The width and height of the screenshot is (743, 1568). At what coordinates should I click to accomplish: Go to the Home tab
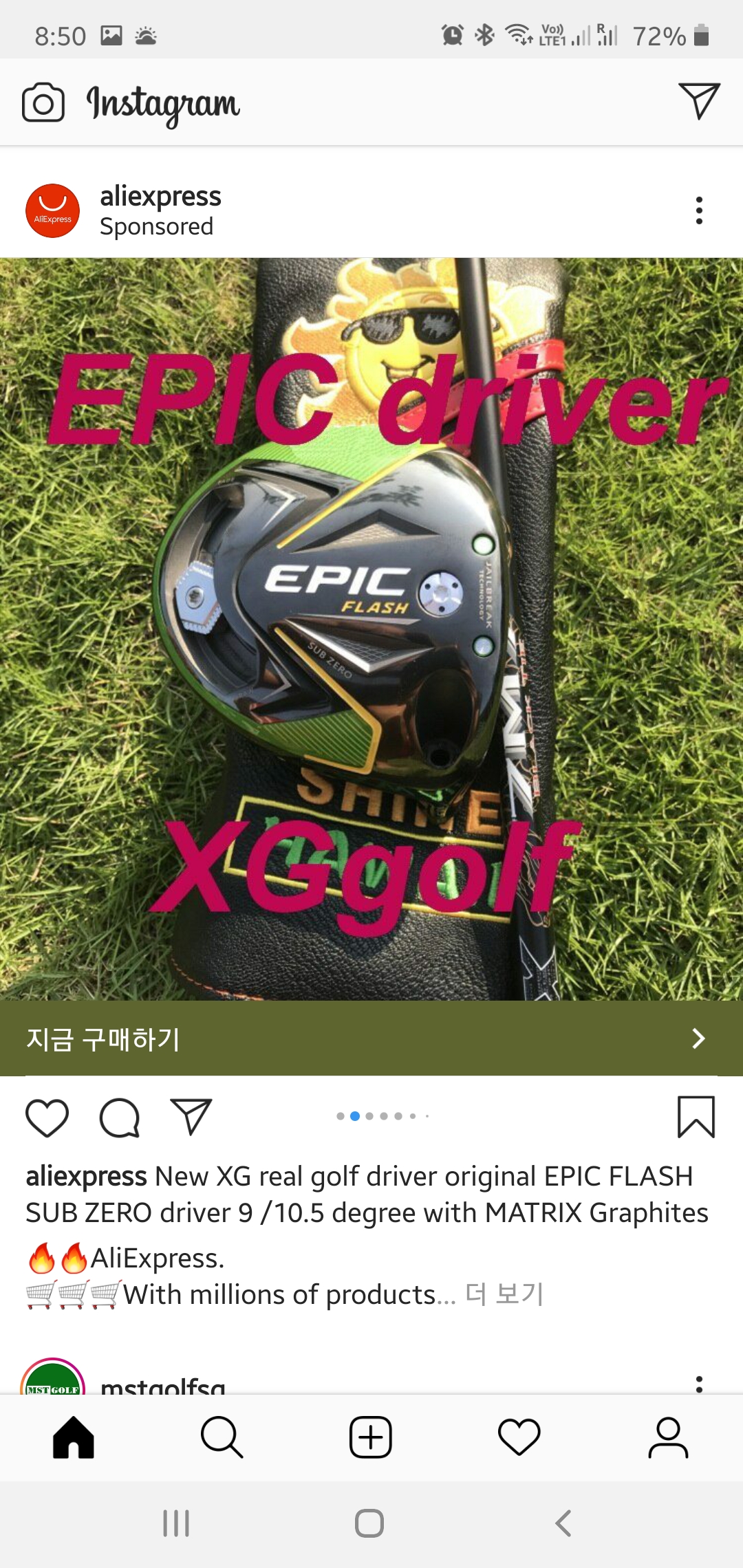[74, 1437]
